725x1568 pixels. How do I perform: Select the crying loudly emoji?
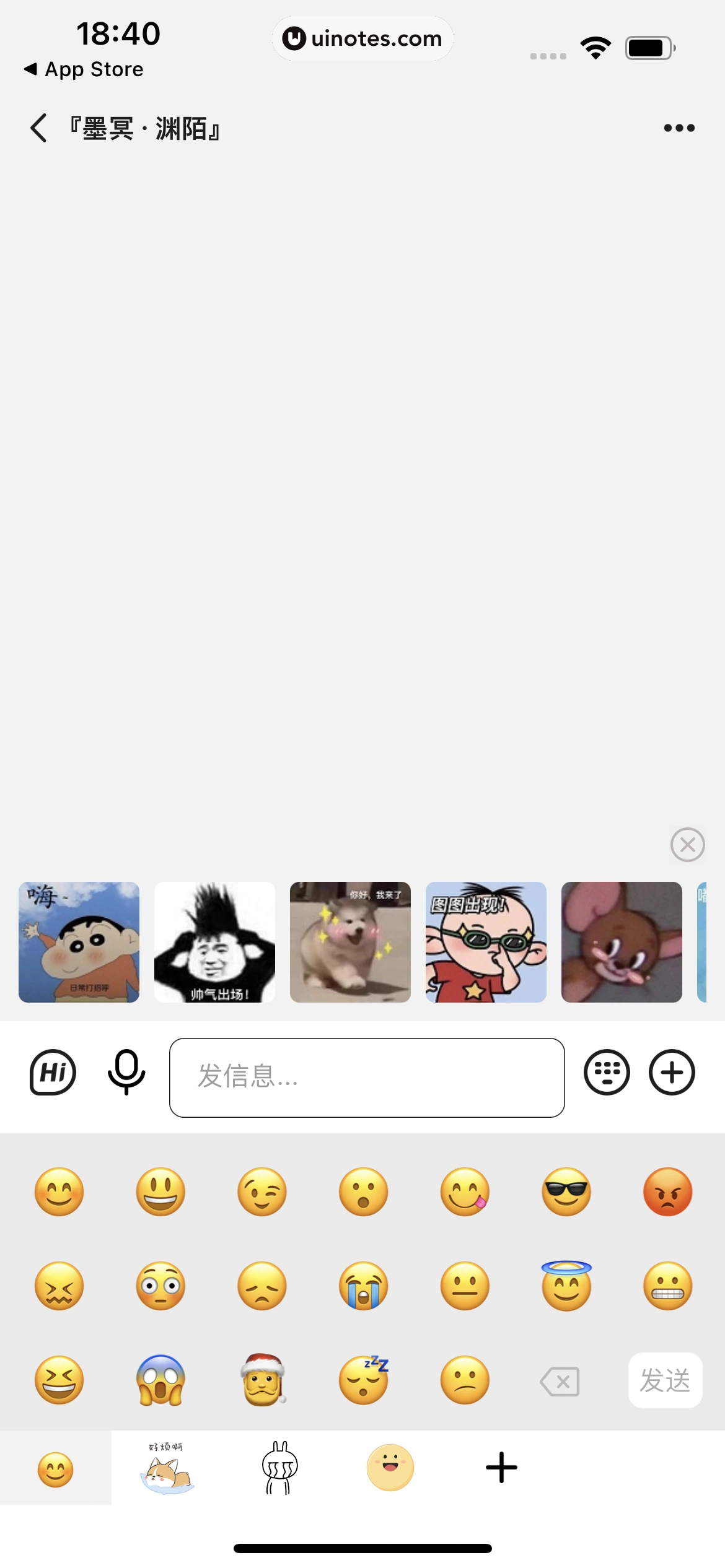click(362, 1286)
